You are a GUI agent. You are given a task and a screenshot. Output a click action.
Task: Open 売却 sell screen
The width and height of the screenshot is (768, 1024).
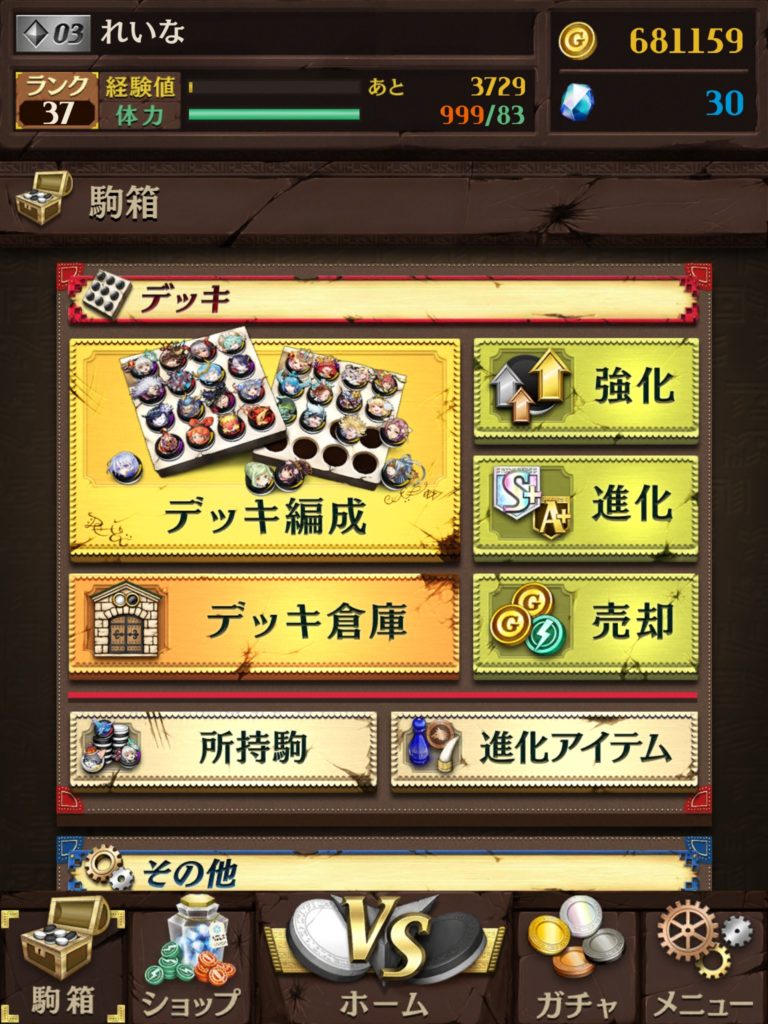(x=585, y=624)
